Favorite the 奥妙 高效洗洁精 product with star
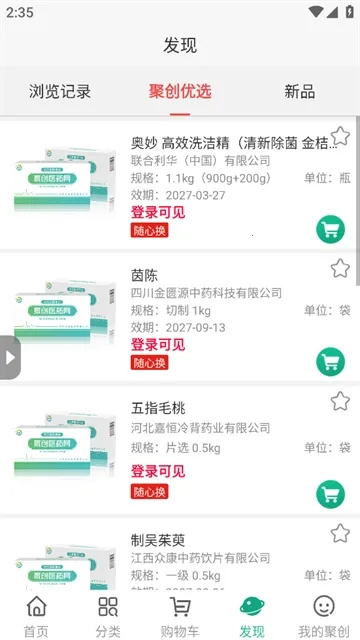The height and width of the screenshot is (640, 360). click(x=340, y=136)
